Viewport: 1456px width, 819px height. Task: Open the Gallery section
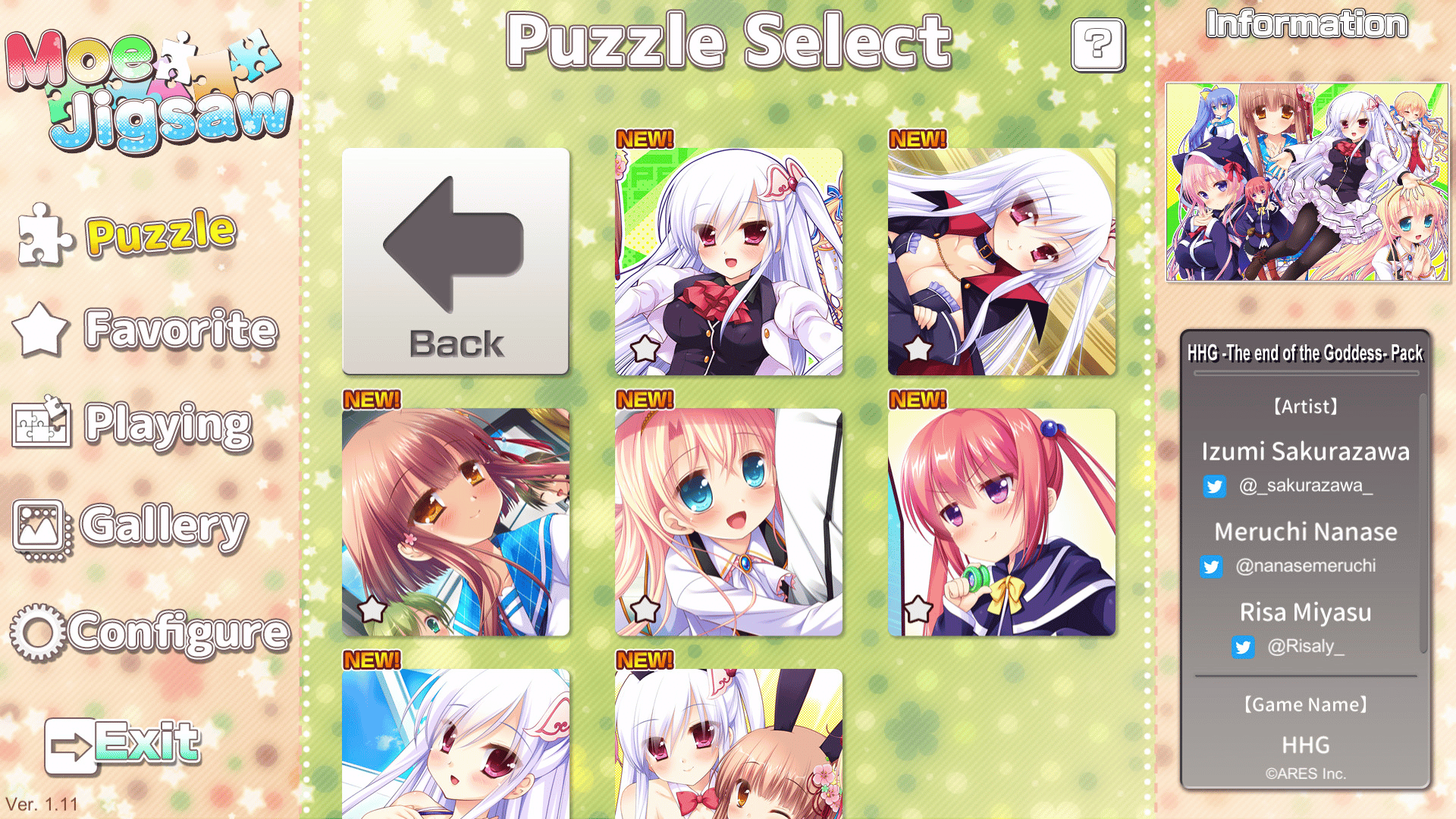tap(130, 526)
